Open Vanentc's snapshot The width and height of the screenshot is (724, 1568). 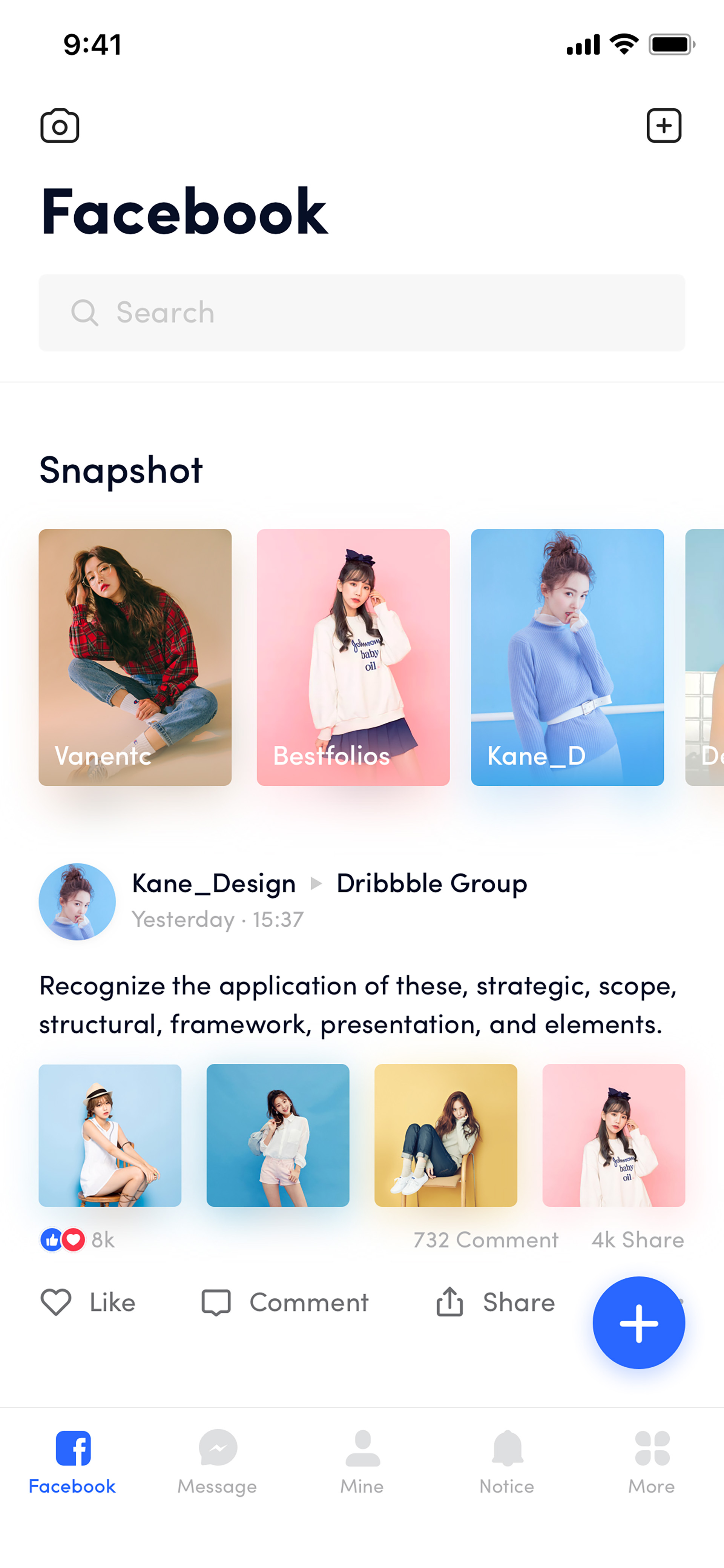click(x=135, y=657)
